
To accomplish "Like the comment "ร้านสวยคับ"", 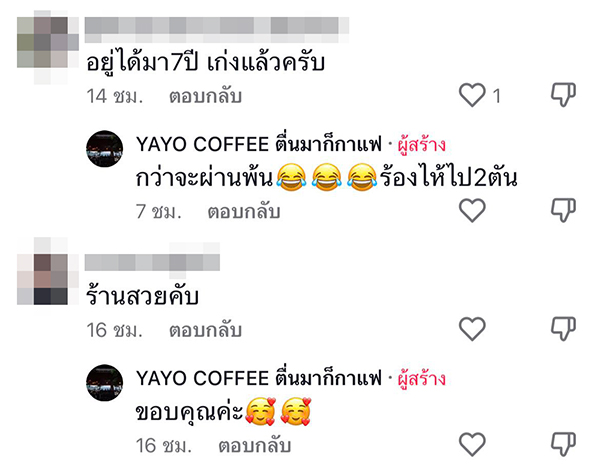I will pos(471,327).
